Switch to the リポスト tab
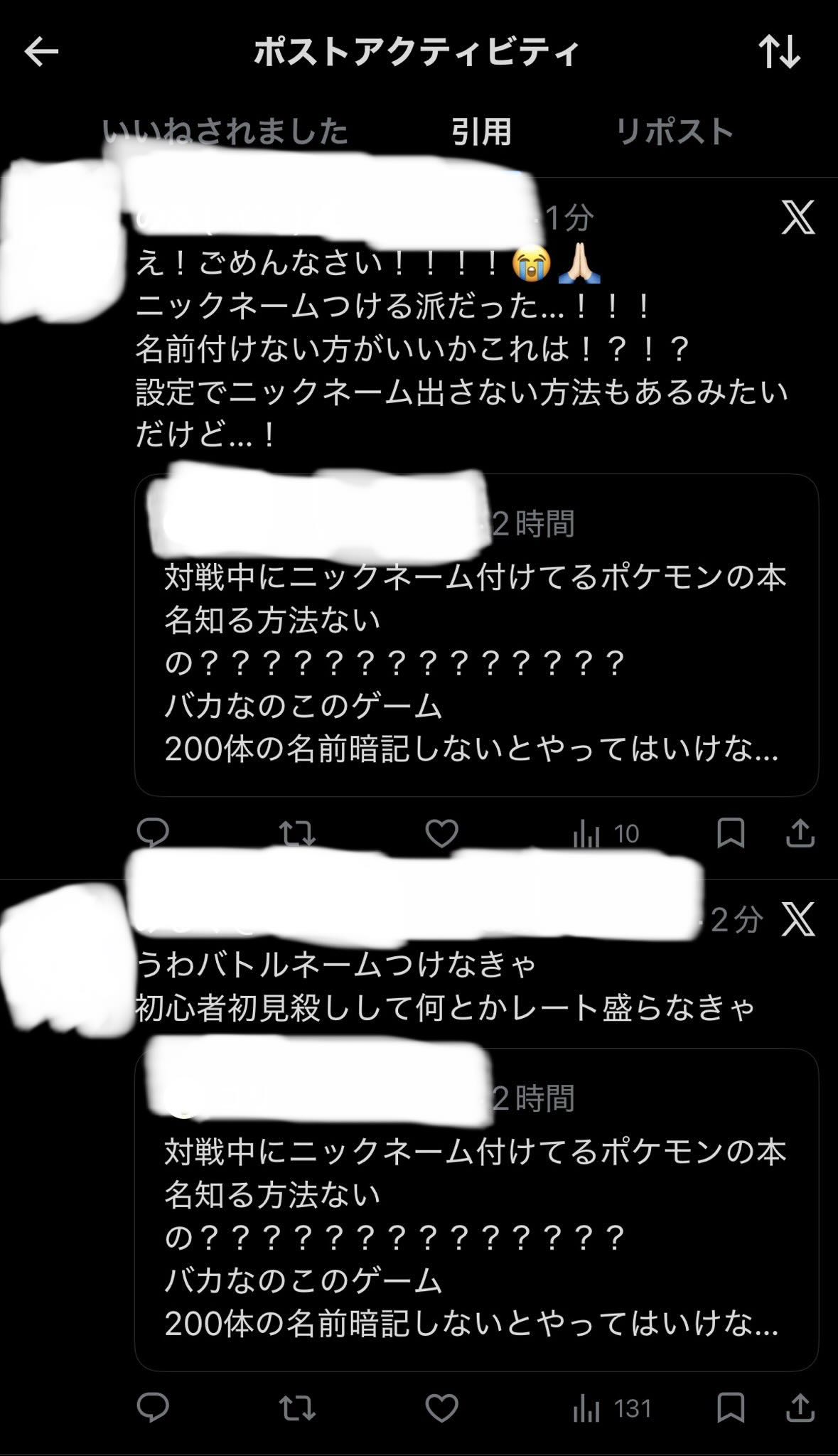838x1456 pixels. coord(675,132)
